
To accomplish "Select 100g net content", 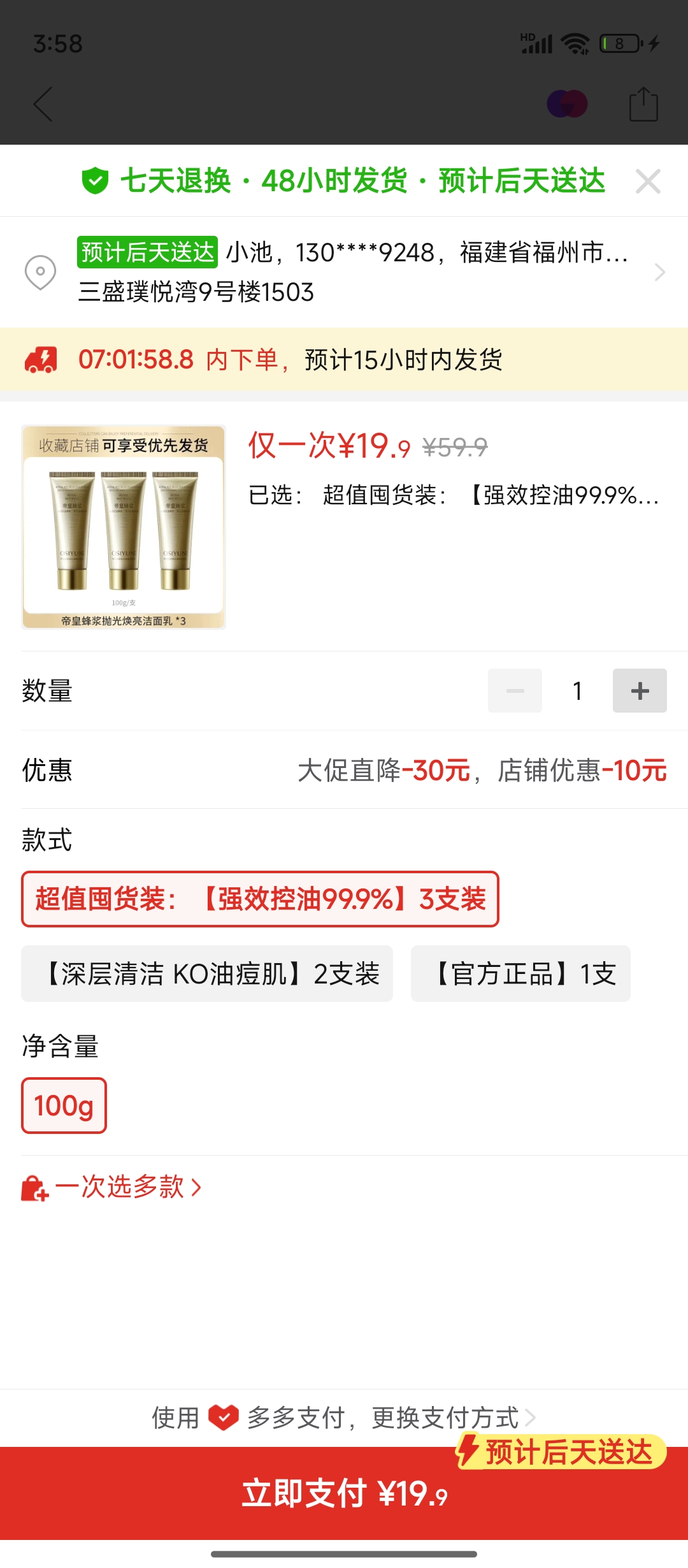I will (x=64, y=1105).
